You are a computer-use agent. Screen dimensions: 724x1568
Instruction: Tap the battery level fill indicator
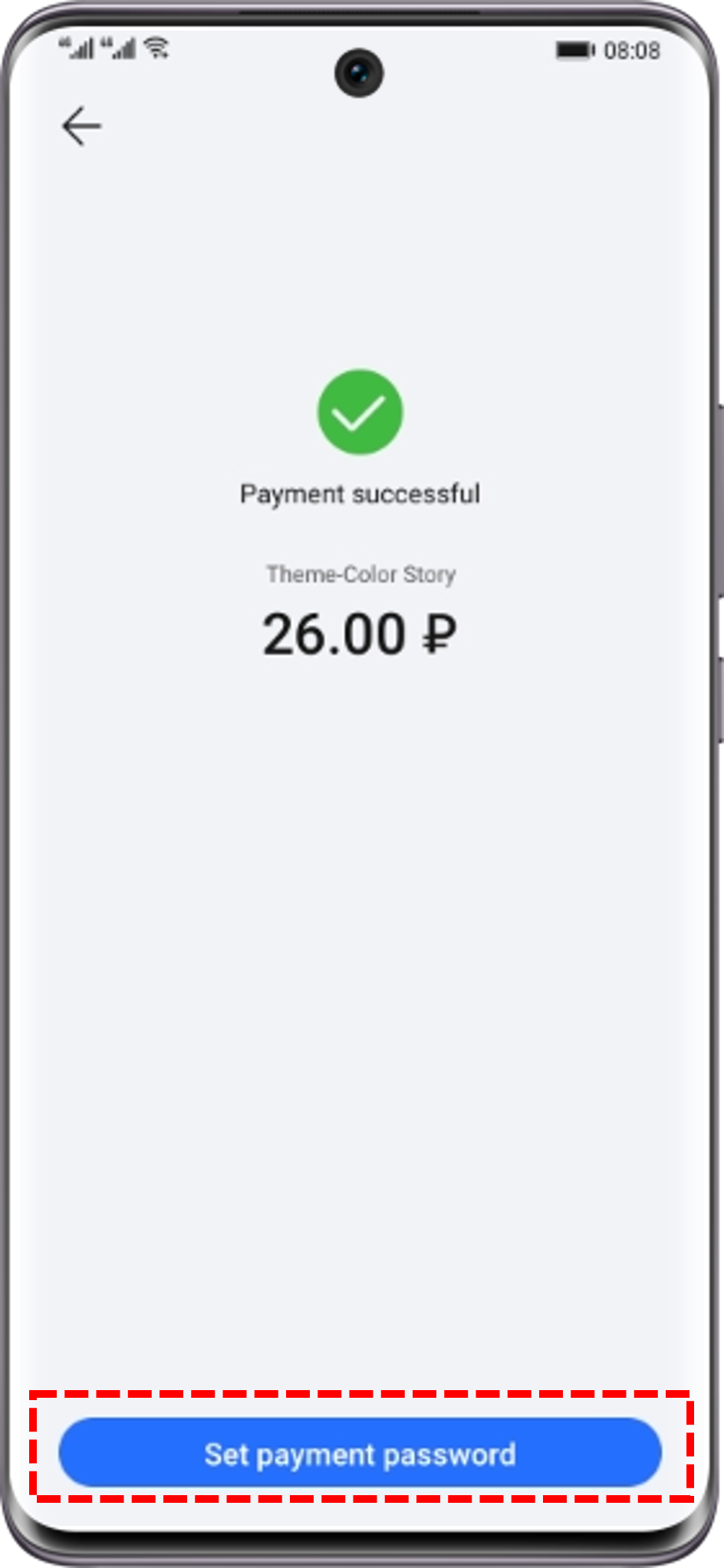(574, 49)
